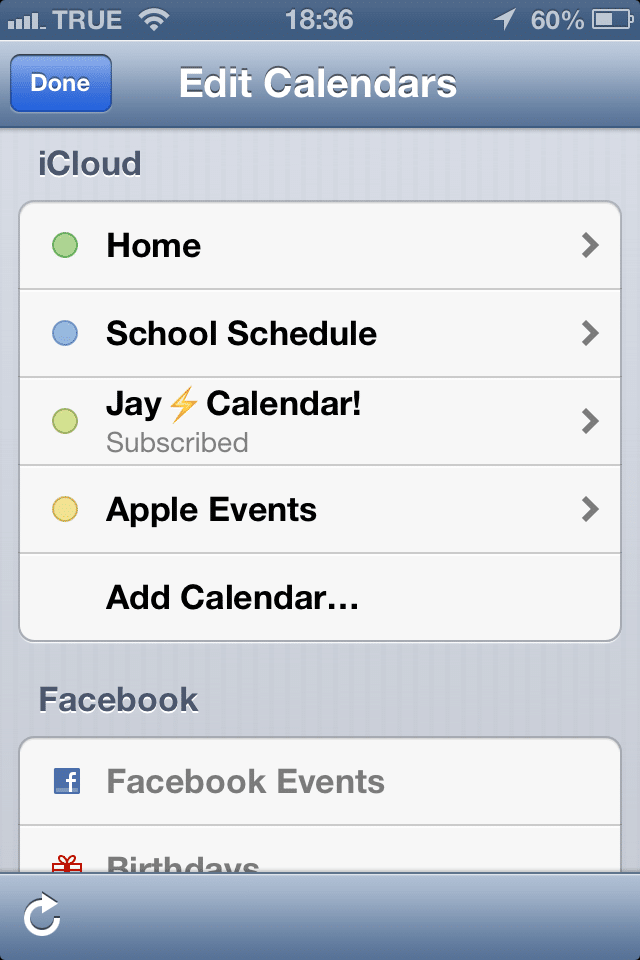This screenshot has height=960, width=640.
Task: Select Add Calendar… to create one
Action: 232,598
